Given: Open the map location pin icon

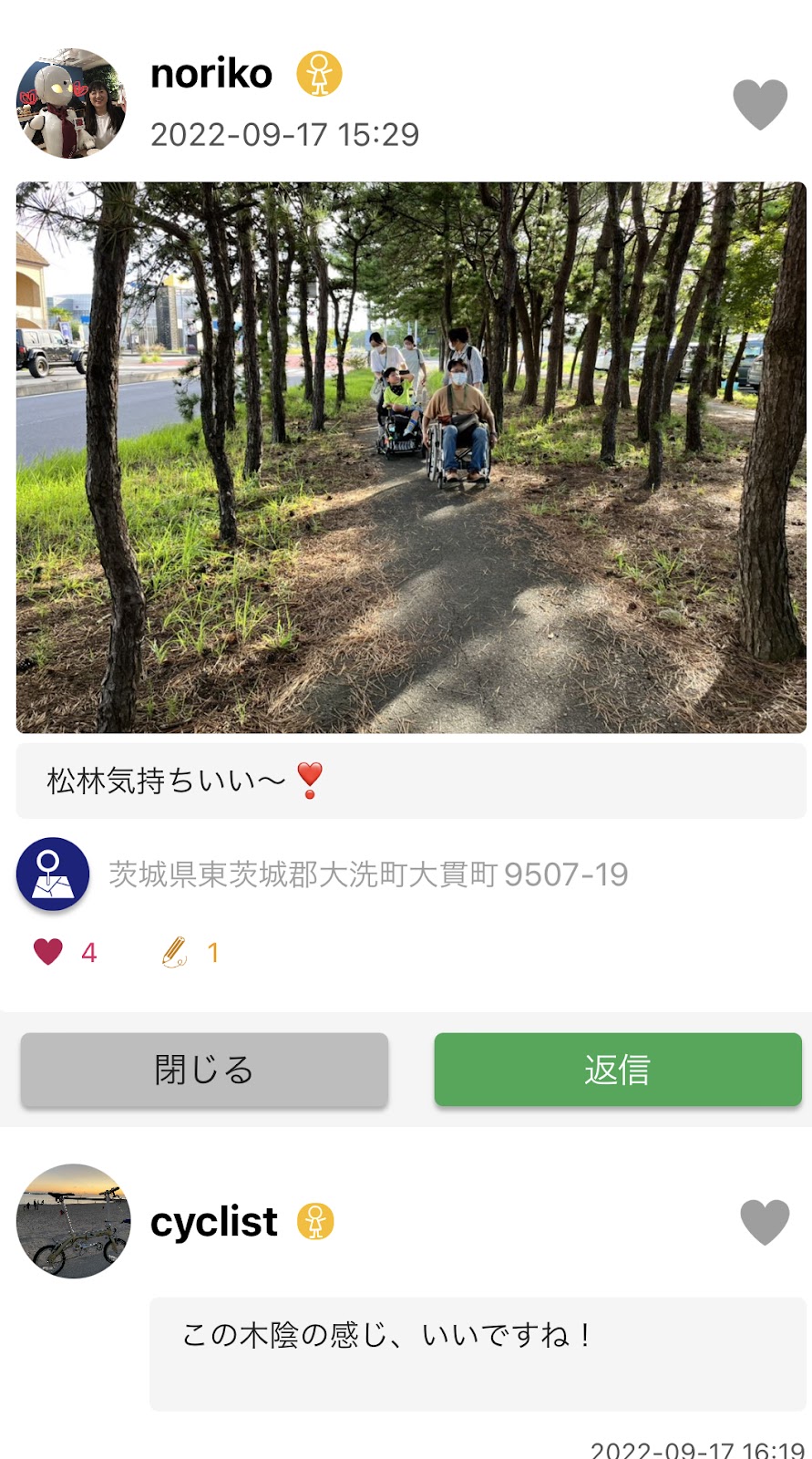Looking at the screenshot, I should tap(53, 874).
